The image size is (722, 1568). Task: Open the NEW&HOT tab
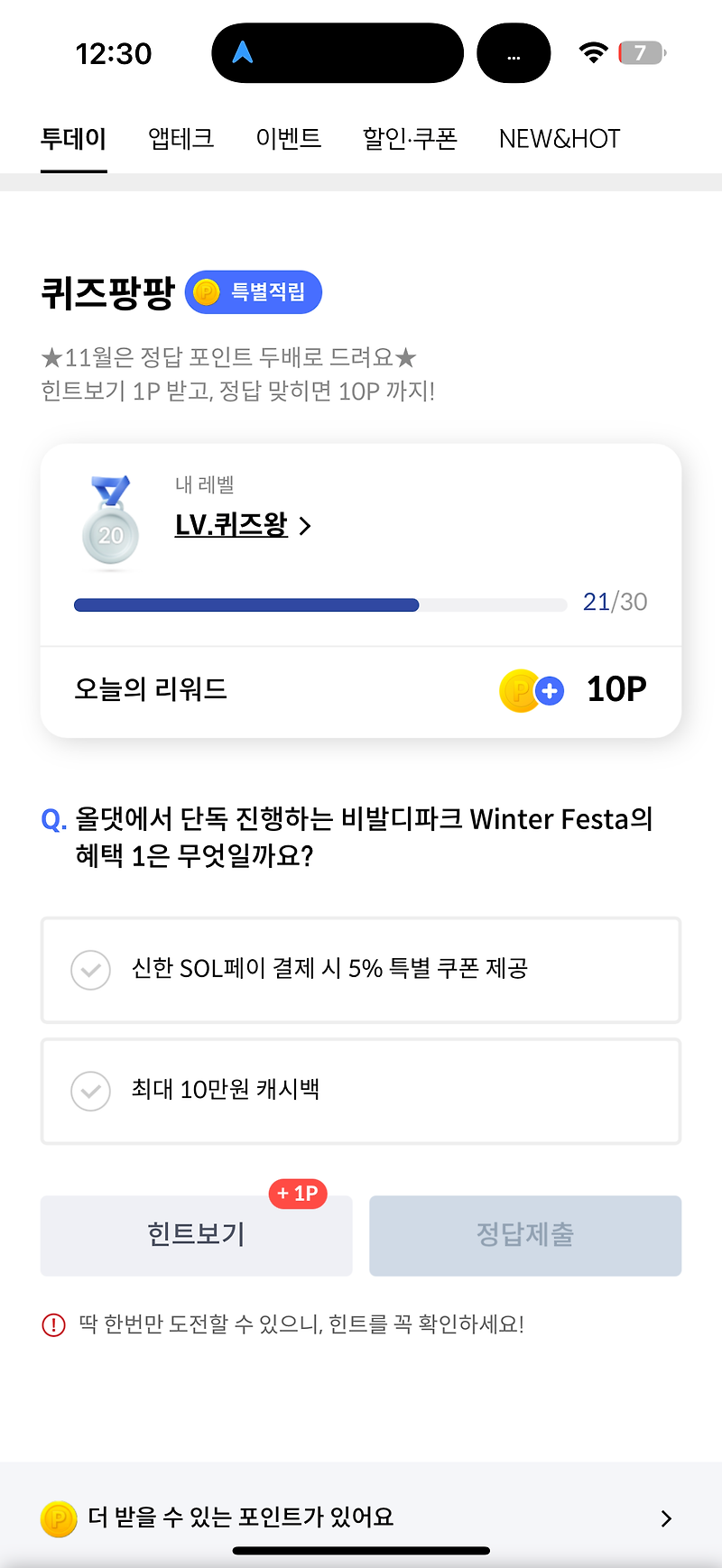pyautogui.click(x=560, y=139)
